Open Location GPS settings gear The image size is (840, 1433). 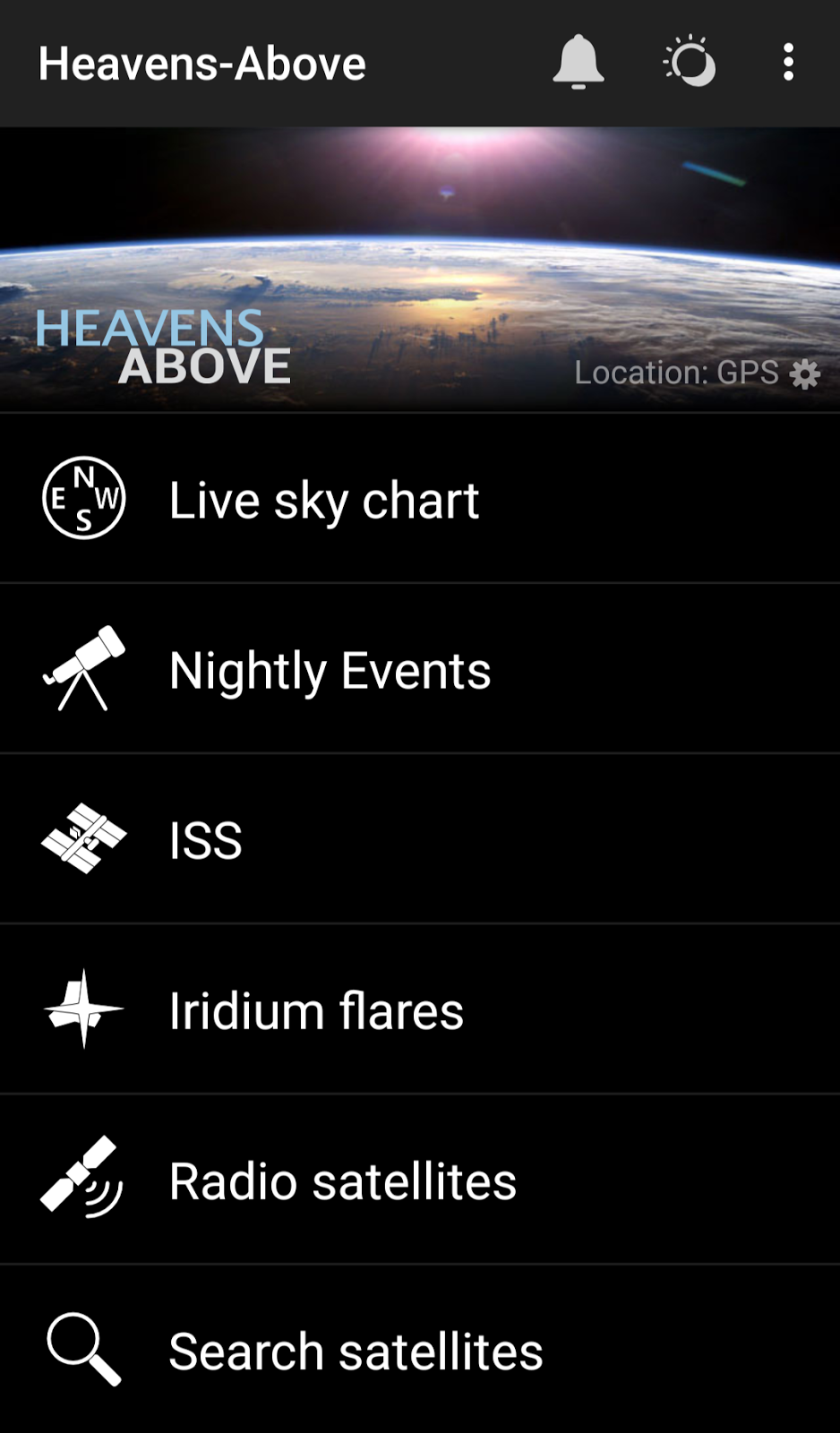pyautogui.click(x=805, y=374)
